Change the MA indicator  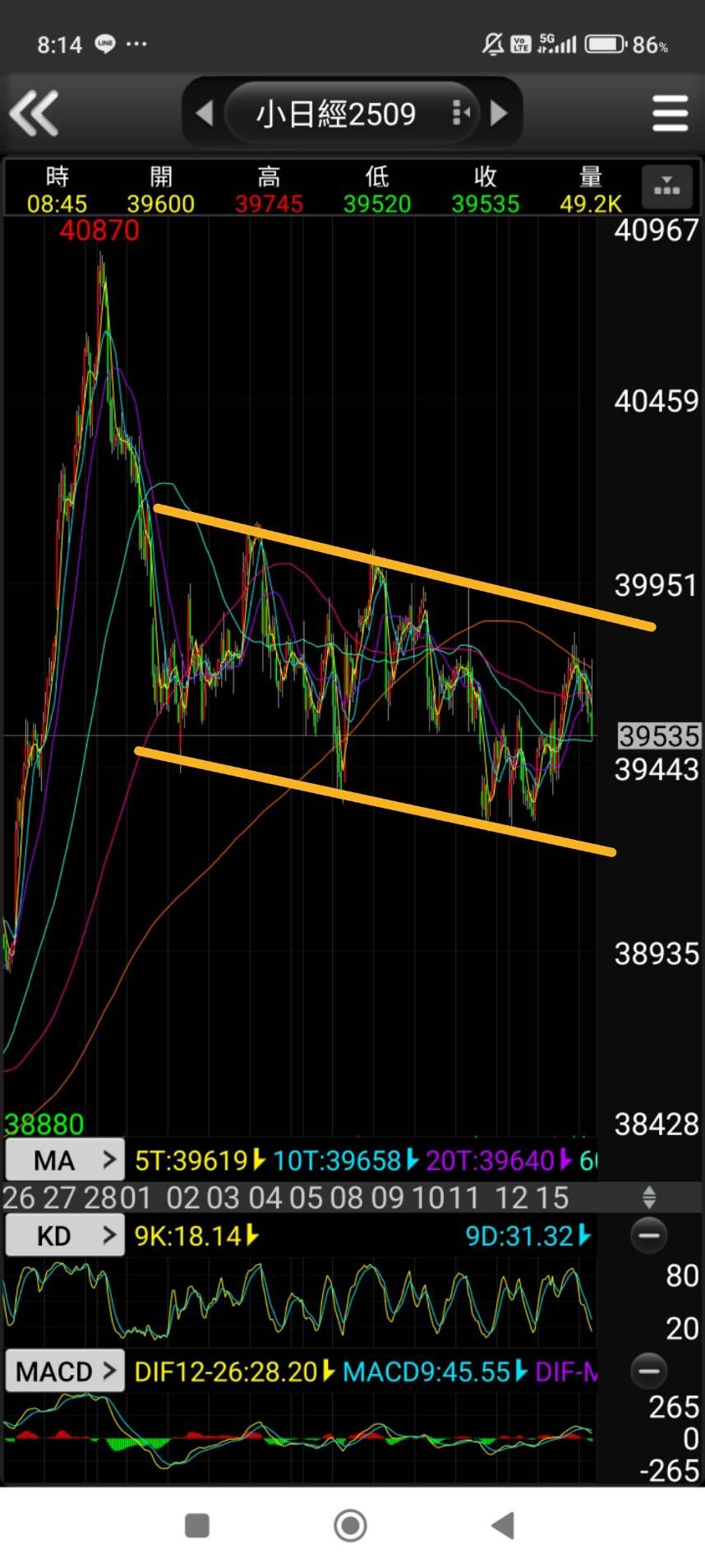click(x=66, y=1160)
